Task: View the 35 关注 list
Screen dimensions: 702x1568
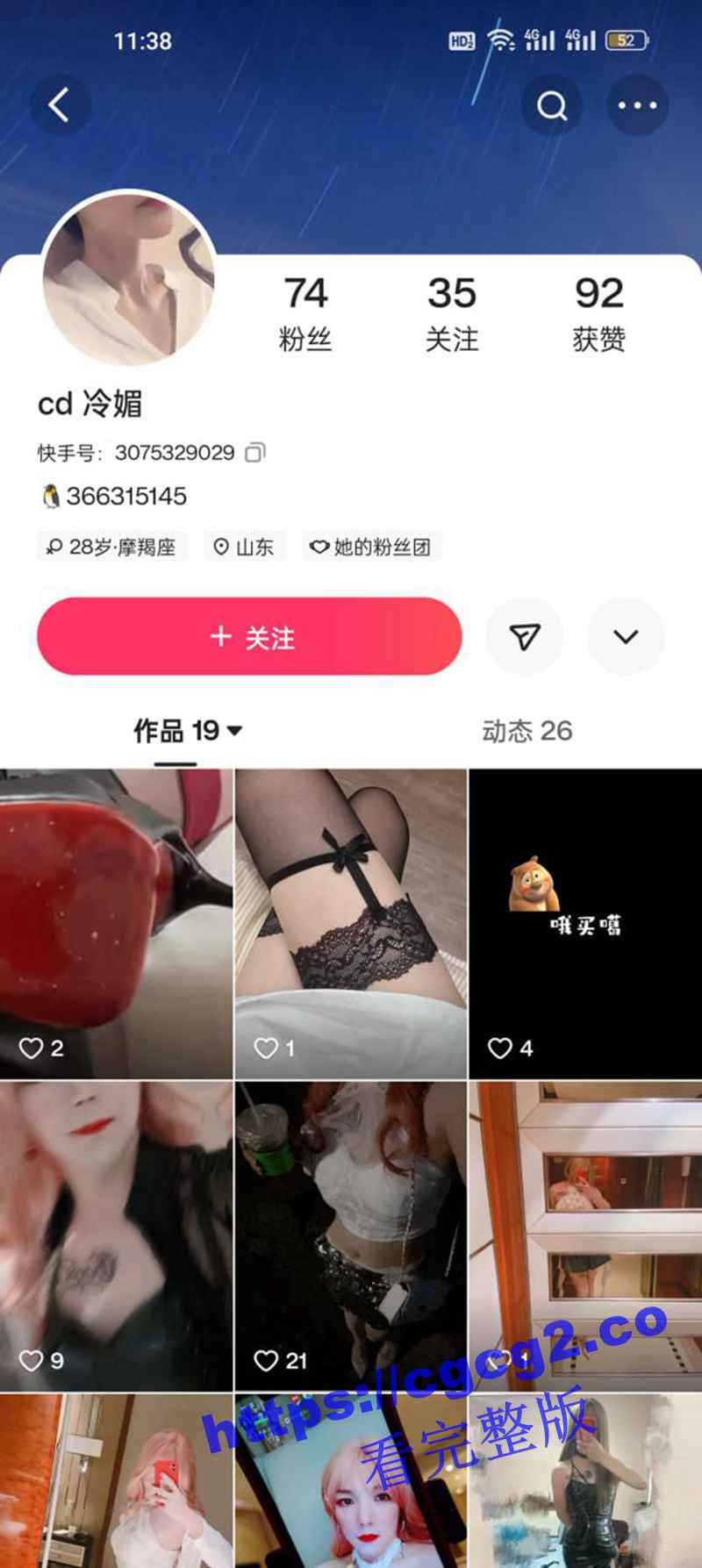Action: coord(452,312)
